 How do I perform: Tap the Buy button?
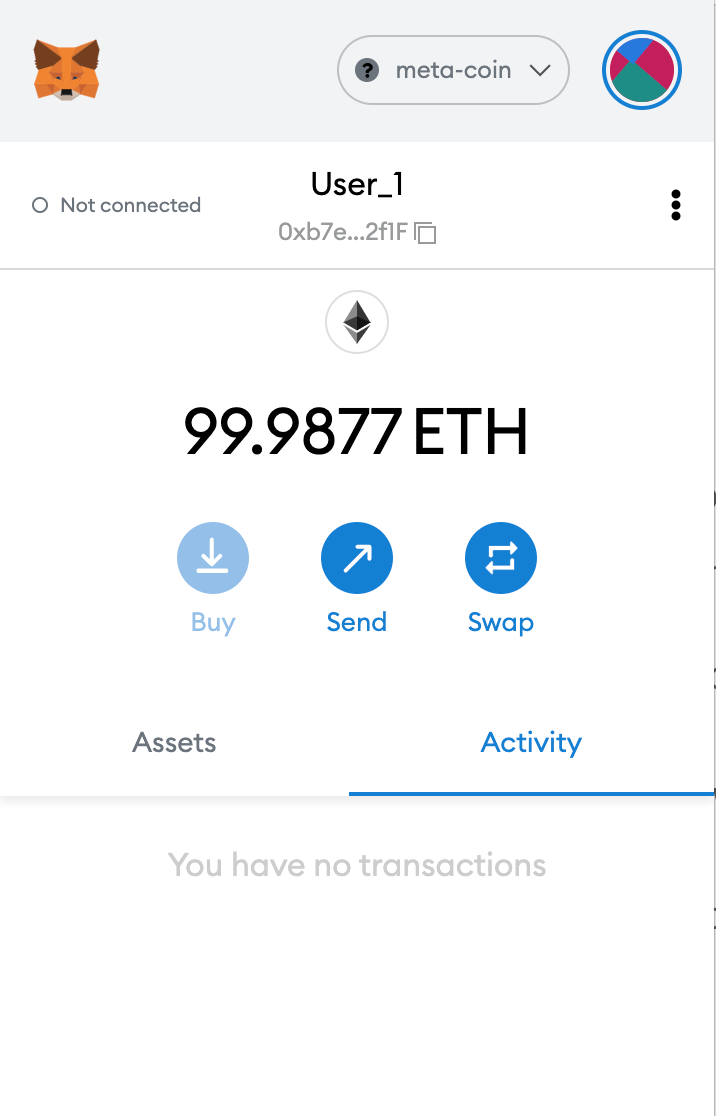point(213,559)
